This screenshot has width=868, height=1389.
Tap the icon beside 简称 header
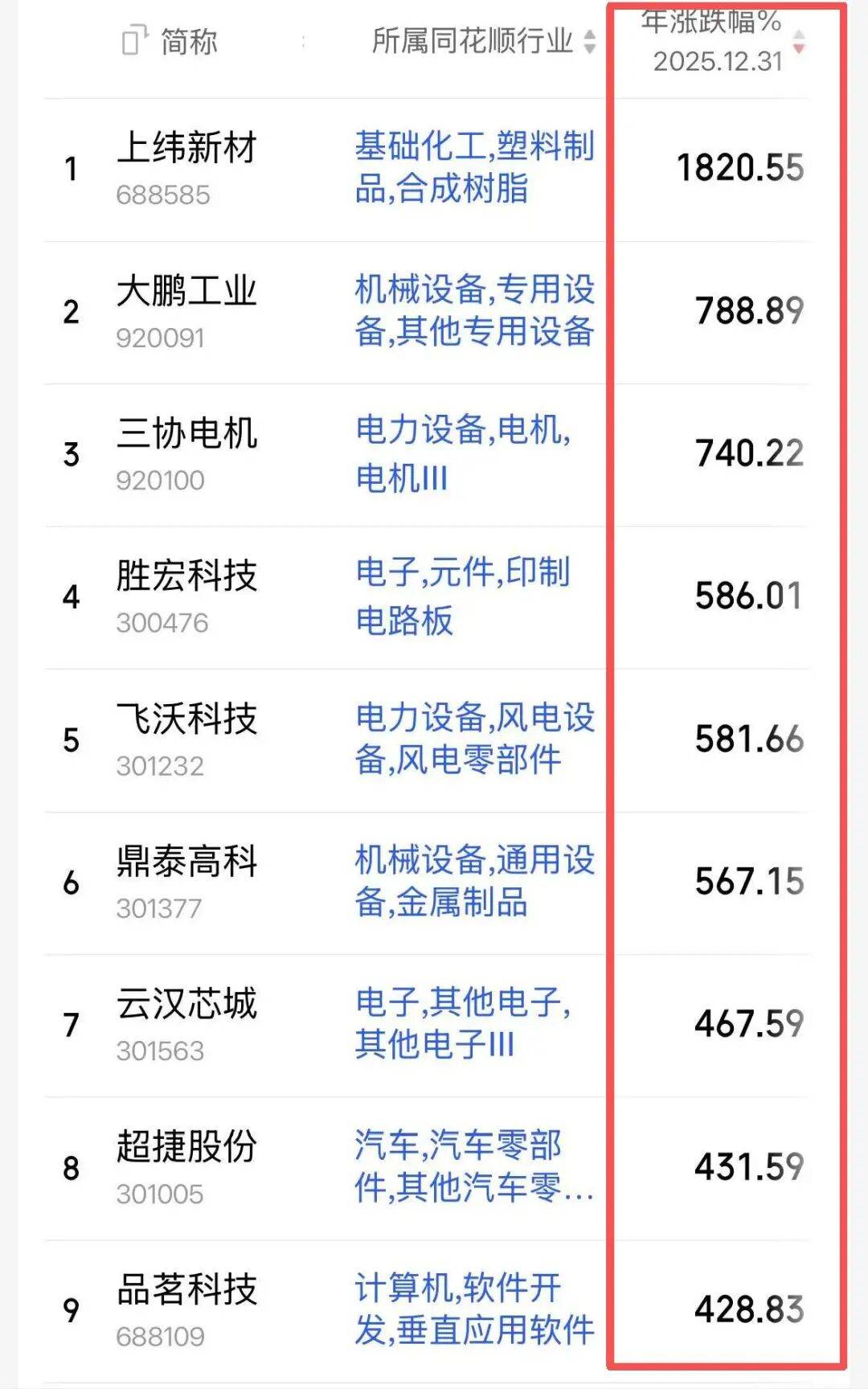pyautogui.click(x=134, y=40)
